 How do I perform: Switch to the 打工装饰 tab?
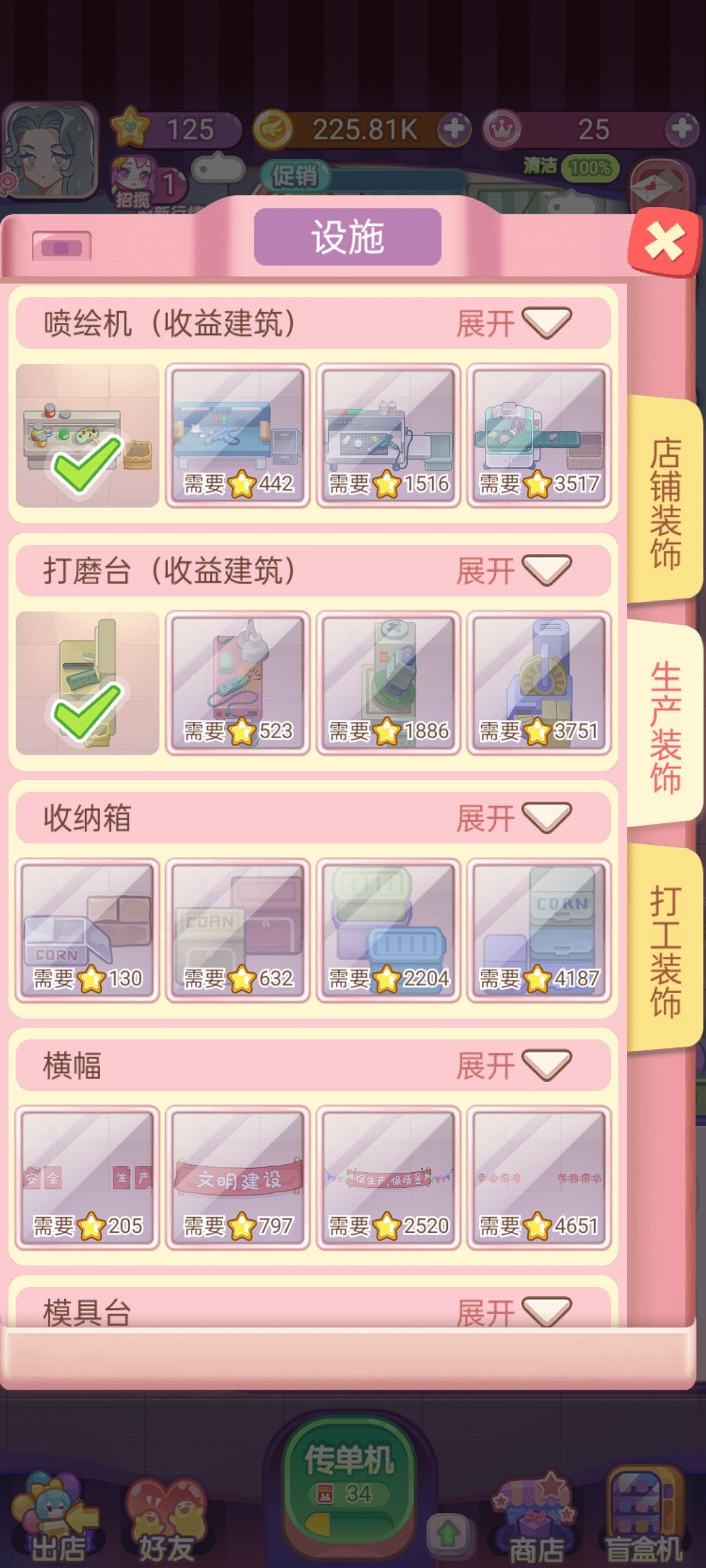click(x=665, y=951)
